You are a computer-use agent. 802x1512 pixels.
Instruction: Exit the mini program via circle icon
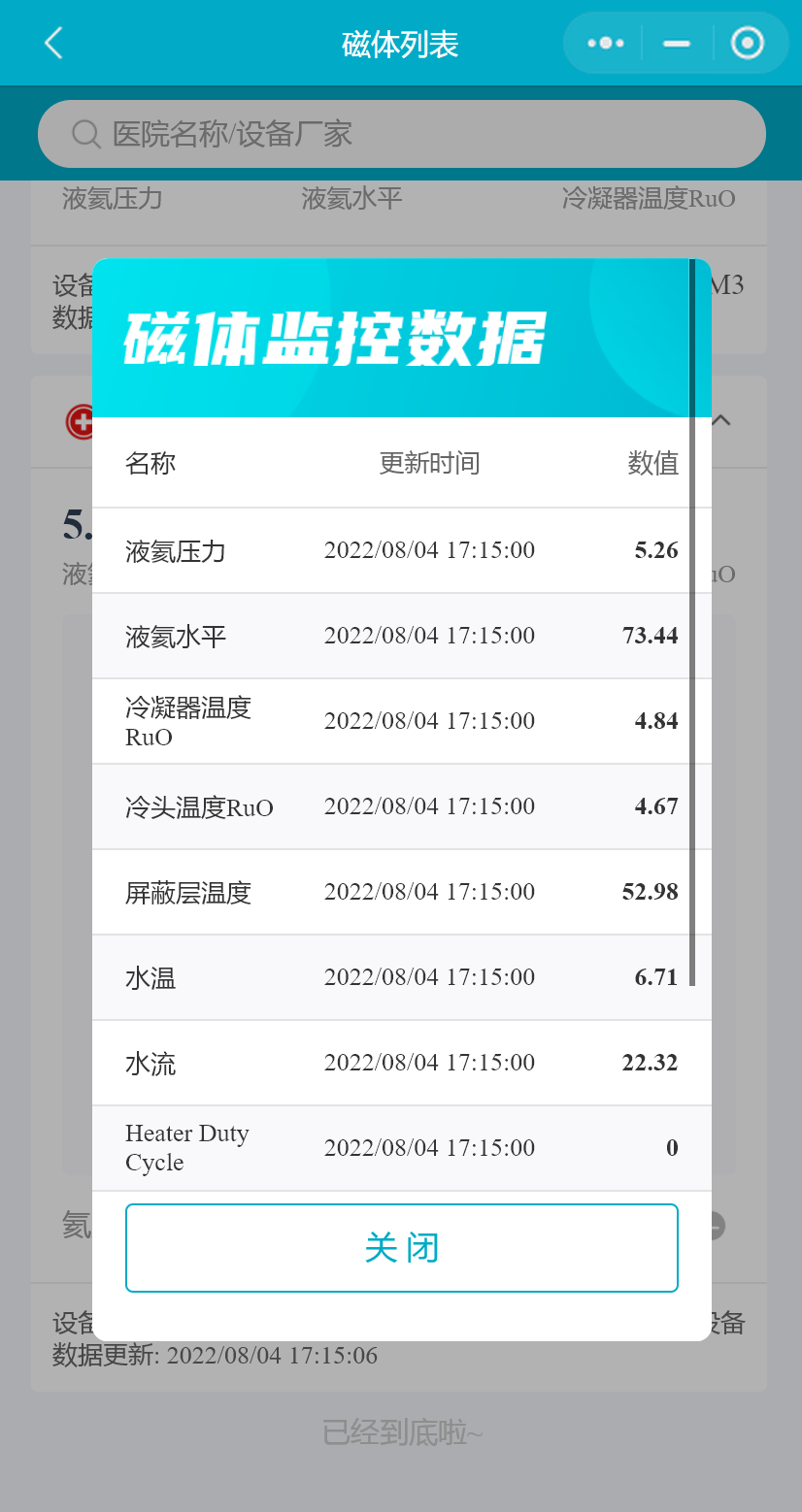coord(747,44)
